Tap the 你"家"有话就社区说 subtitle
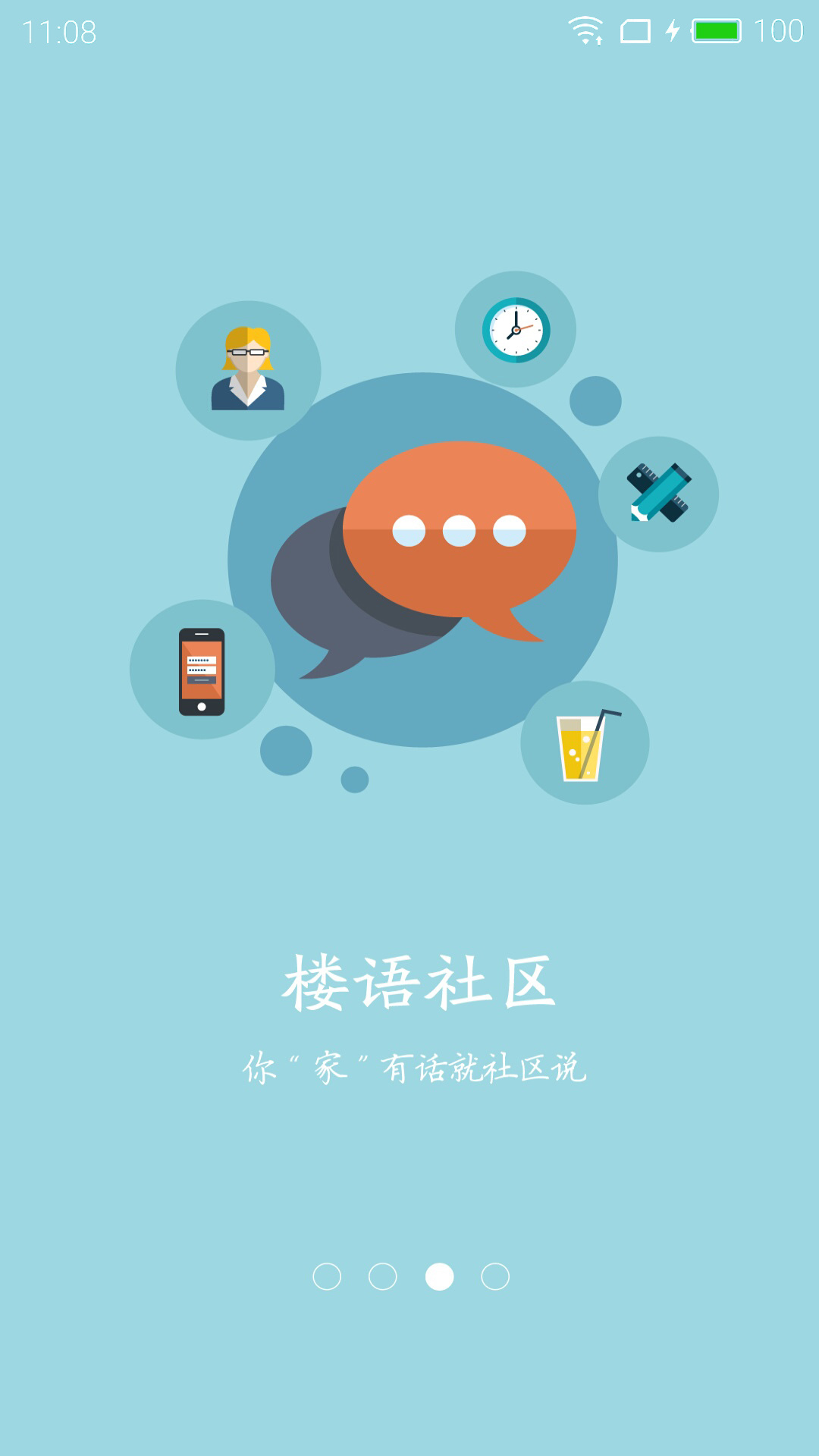This screenshot has height=1456, width=819. pos(409,1067)
